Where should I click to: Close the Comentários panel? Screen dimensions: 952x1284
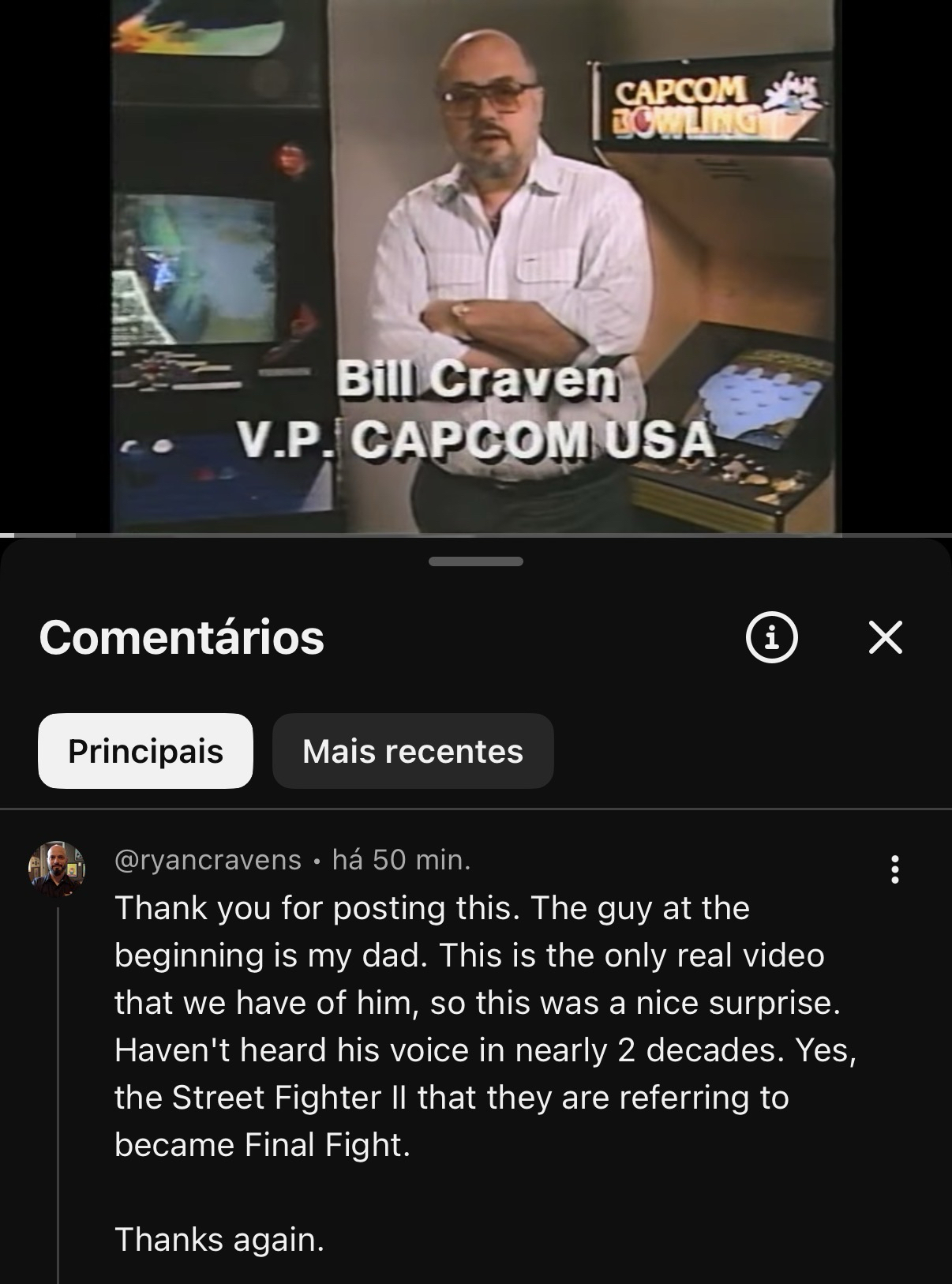(x=885, y=637)
